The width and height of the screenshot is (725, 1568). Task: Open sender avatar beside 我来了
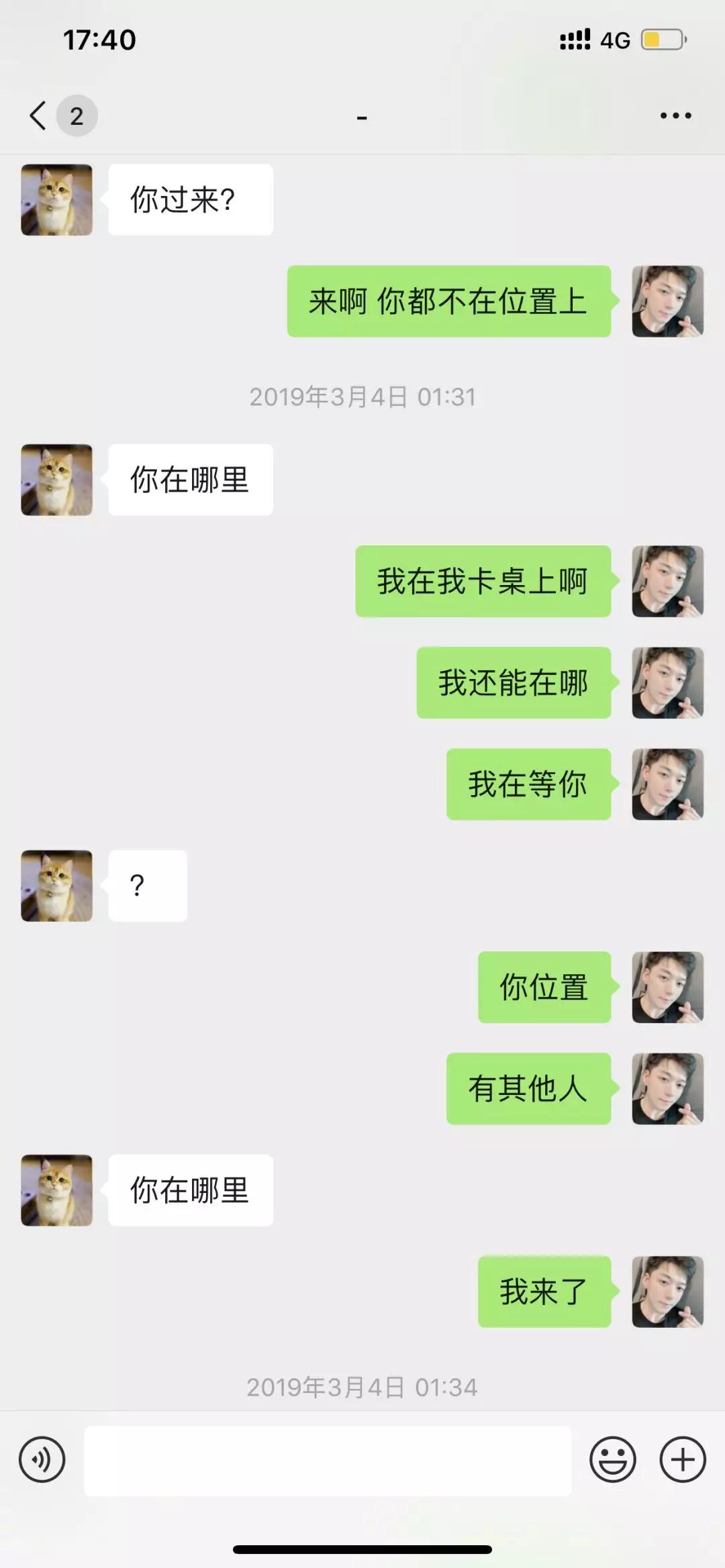667,1292
